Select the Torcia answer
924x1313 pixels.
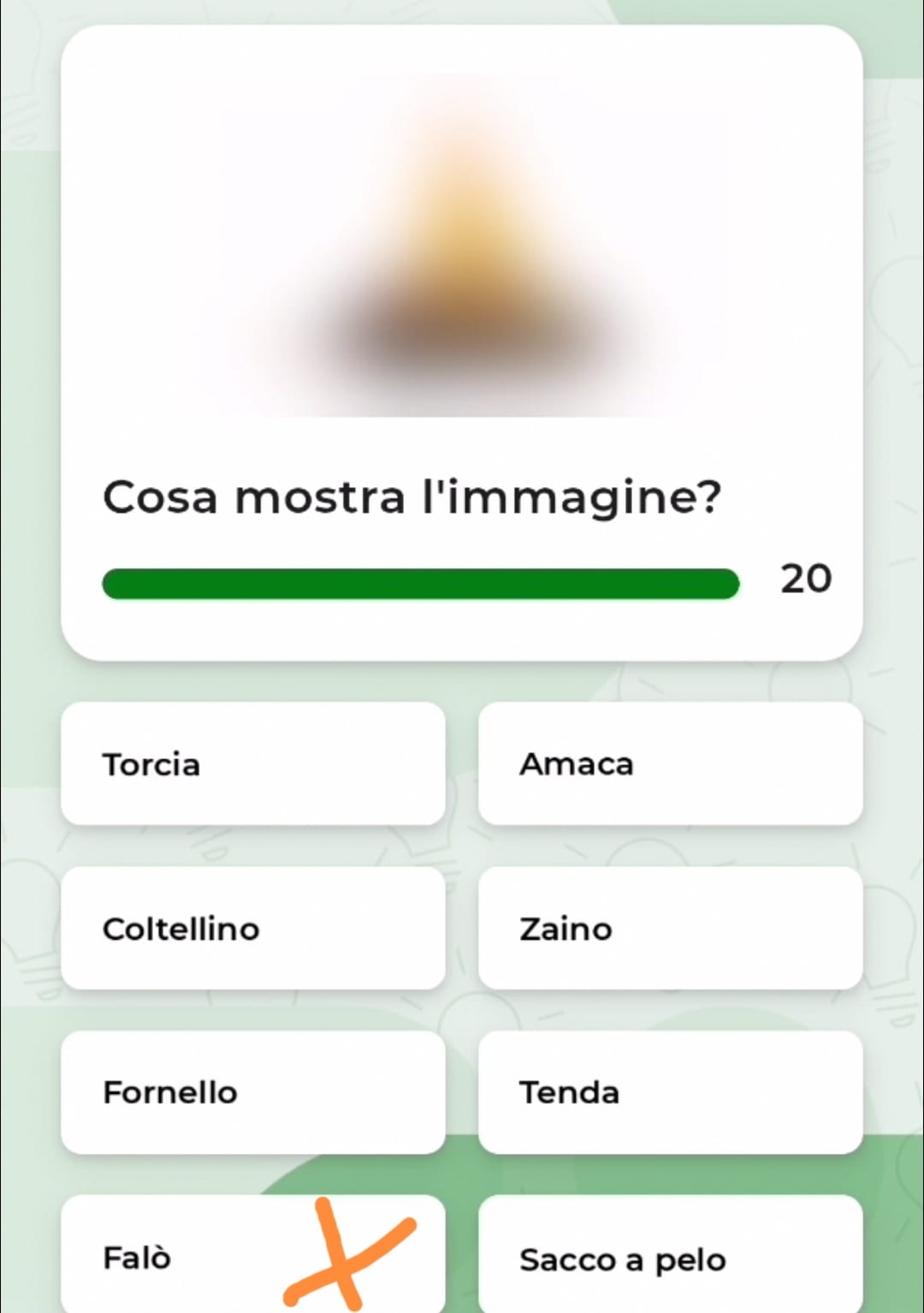pos(252,763)
